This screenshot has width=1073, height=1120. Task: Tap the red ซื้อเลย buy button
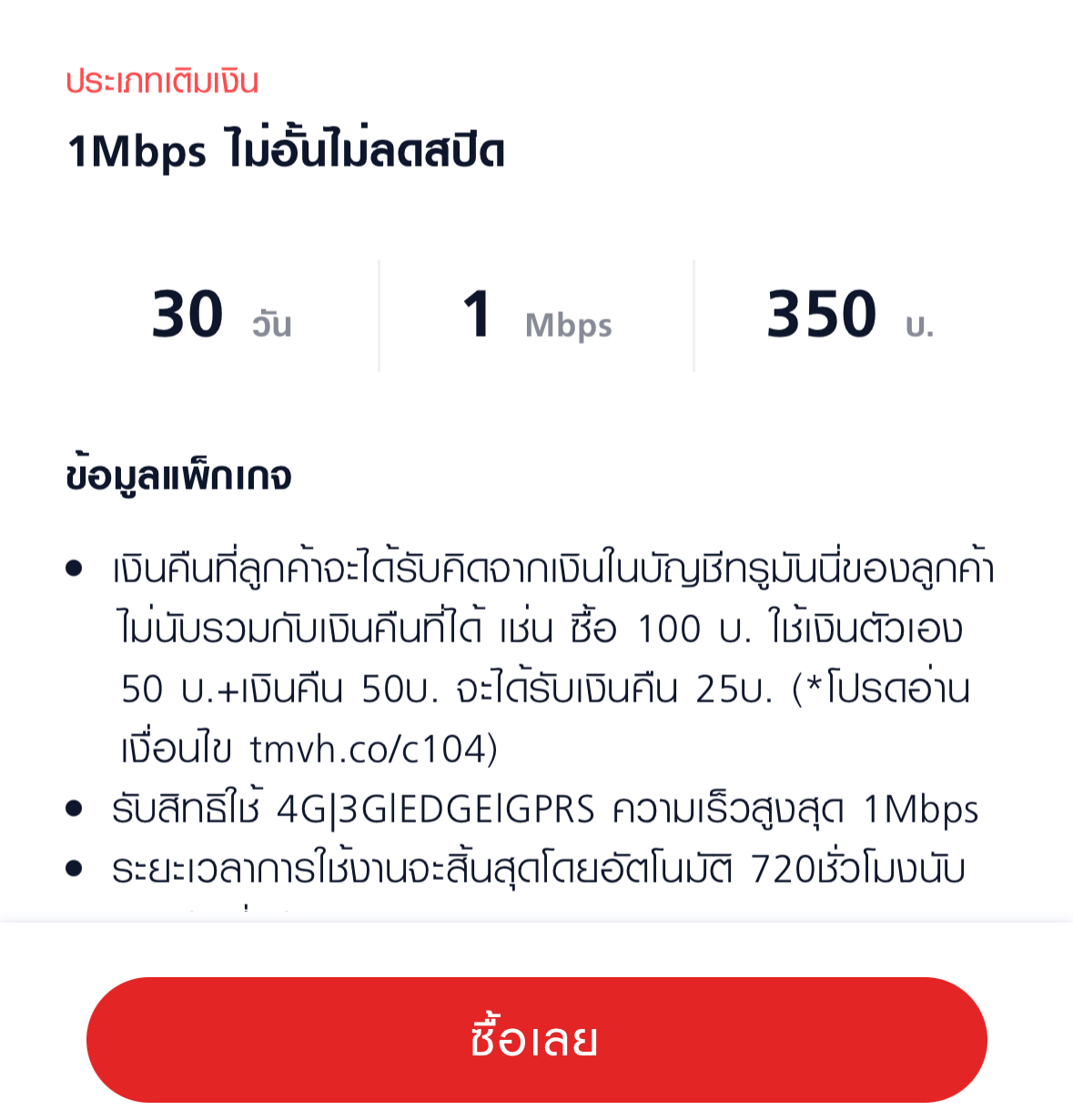[x=536, y=1039]
